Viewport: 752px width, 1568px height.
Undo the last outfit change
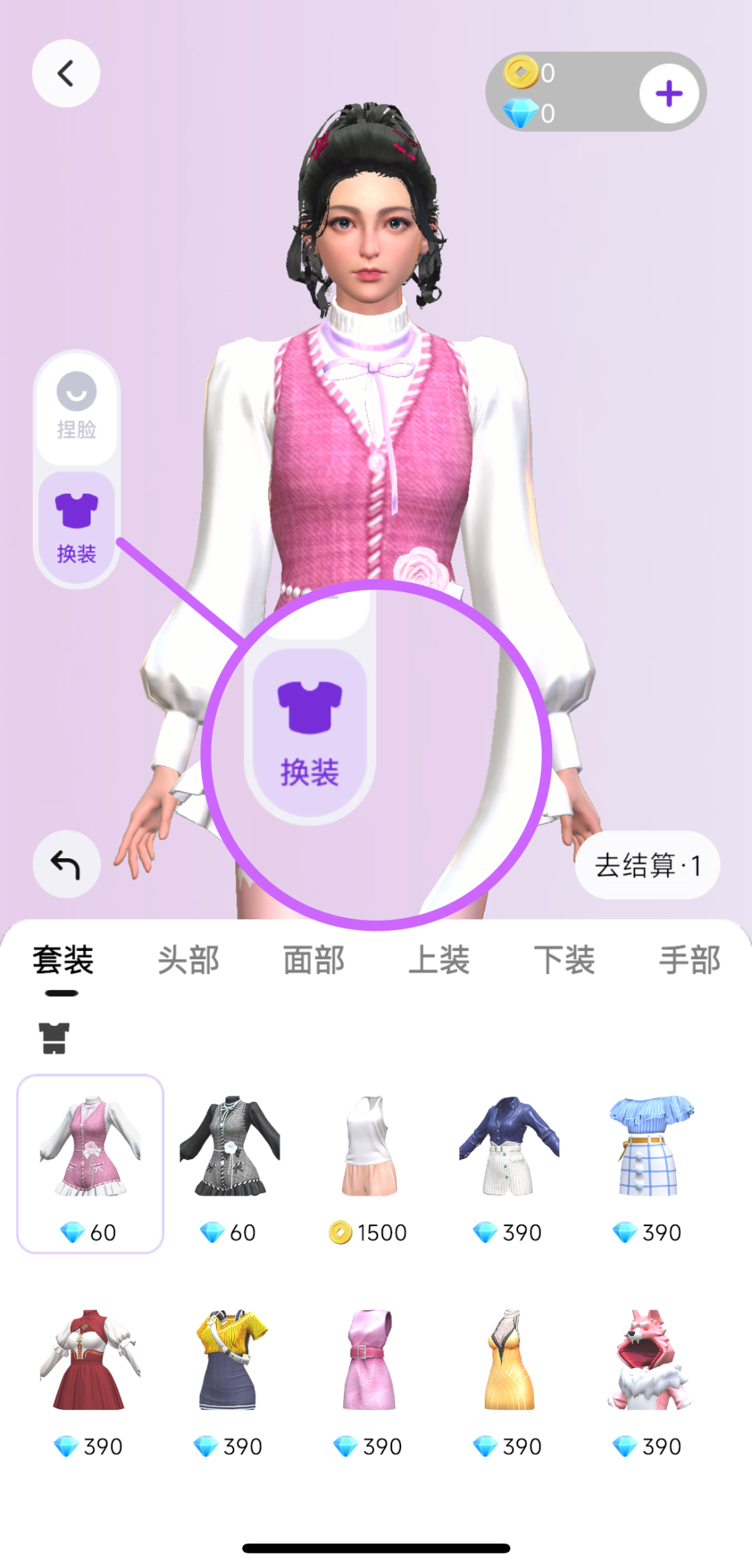click(x=66, y=864)
